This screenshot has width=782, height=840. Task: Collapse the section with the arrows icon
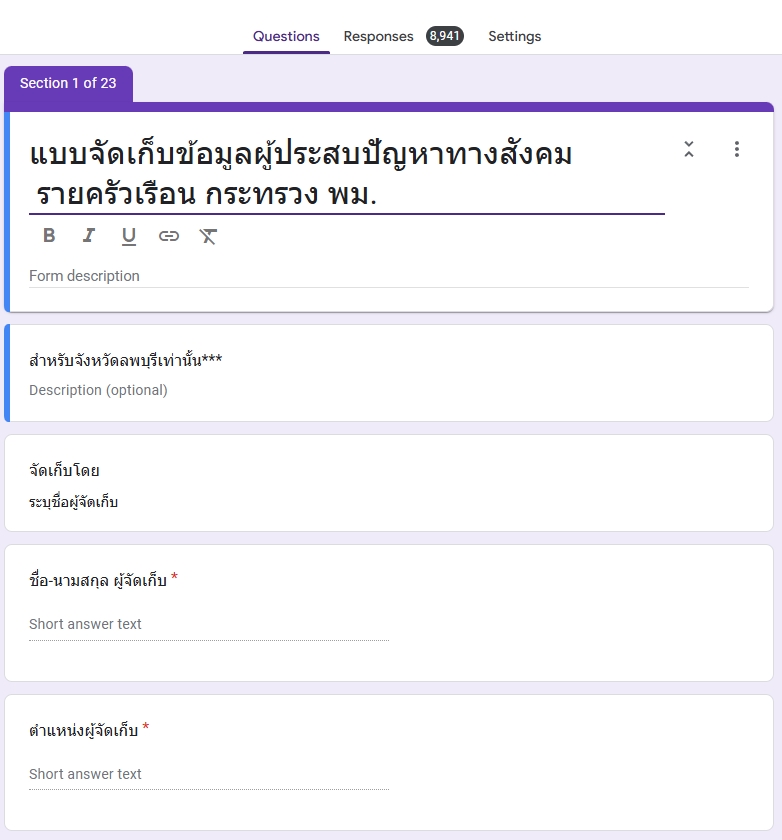pyautogui.click(x=689, y=149)
